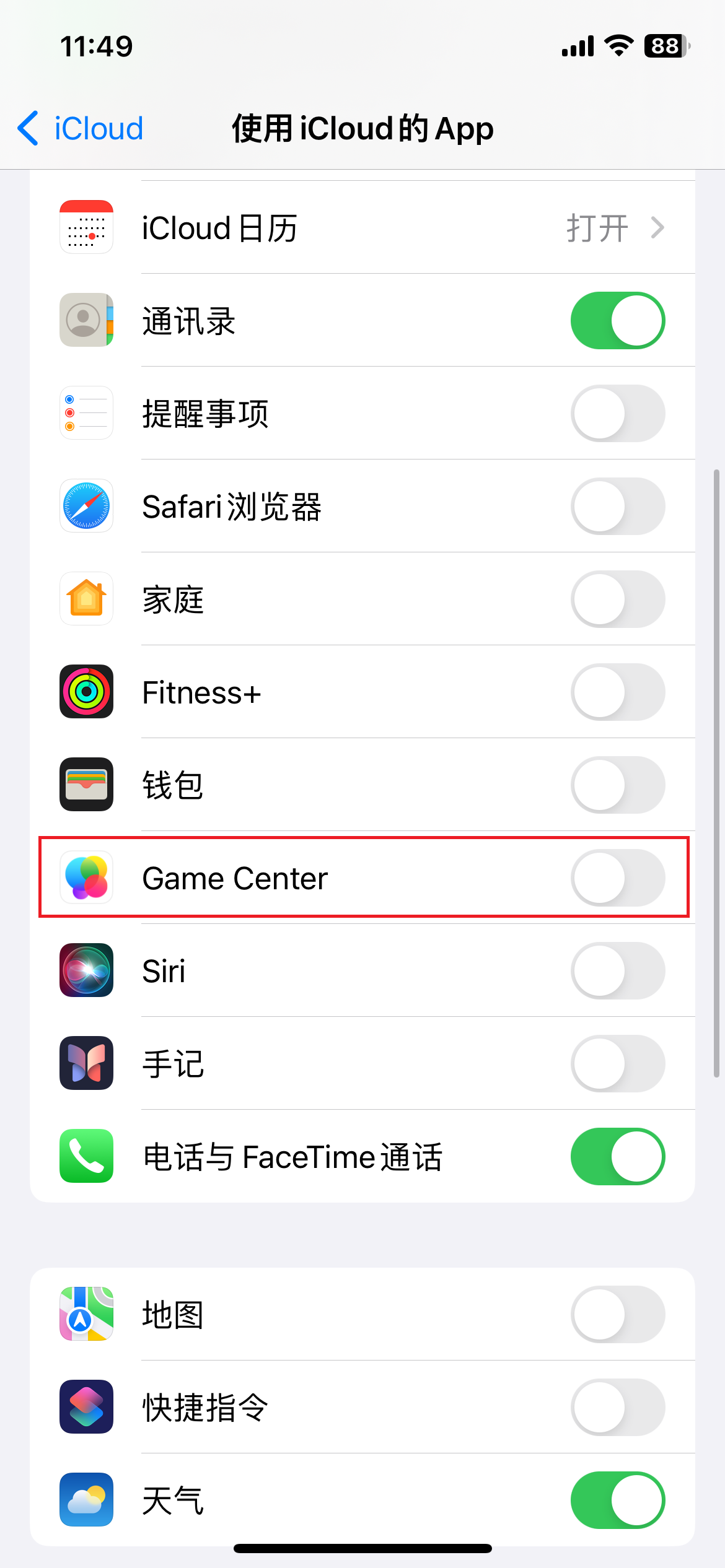This screenshot has width=725, height=1568.
Task: Open the iCloud Calendar app icon
Action: [86, 227]
